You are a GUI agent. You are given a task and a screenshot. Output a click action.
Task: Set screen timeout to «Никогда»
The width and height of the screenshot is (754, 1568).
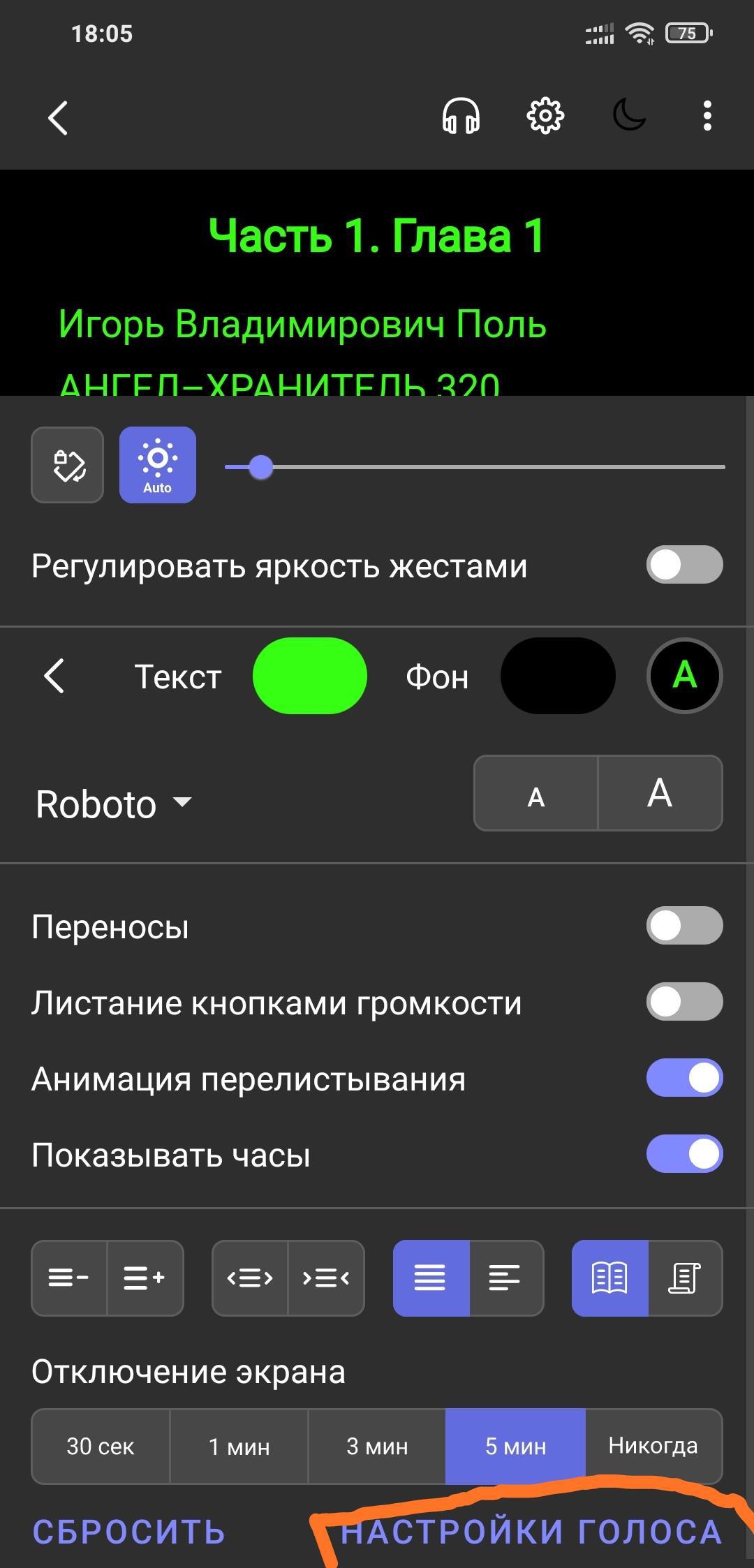653,1446
